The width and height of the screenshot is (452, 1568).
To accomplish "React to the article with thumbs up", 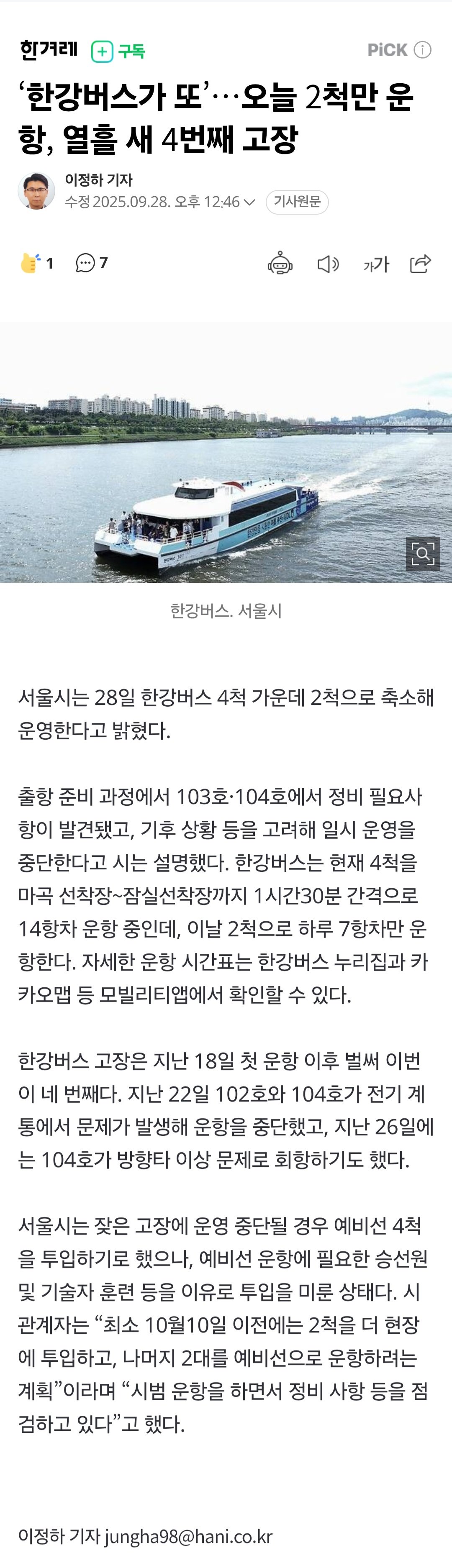I will point(30,263).
